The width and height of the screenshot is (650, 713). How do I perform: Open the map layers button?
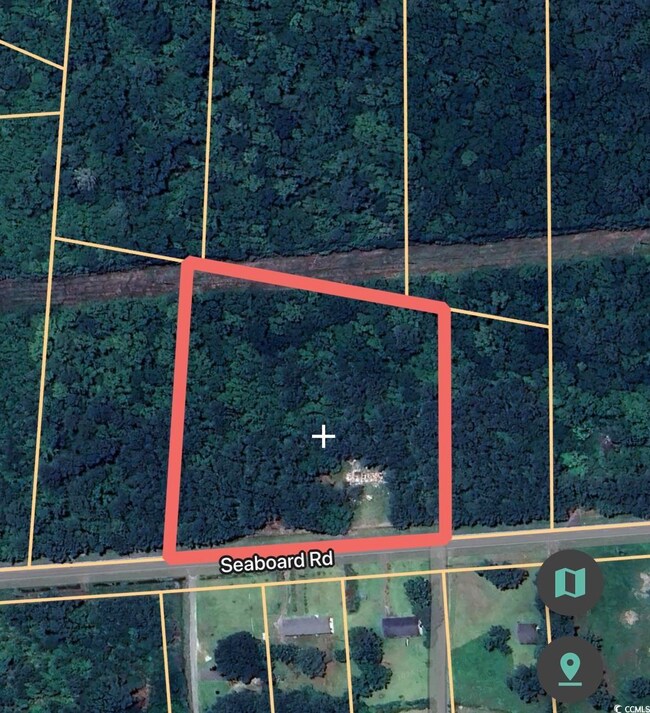pyautogui.click(x=570, y=583)
